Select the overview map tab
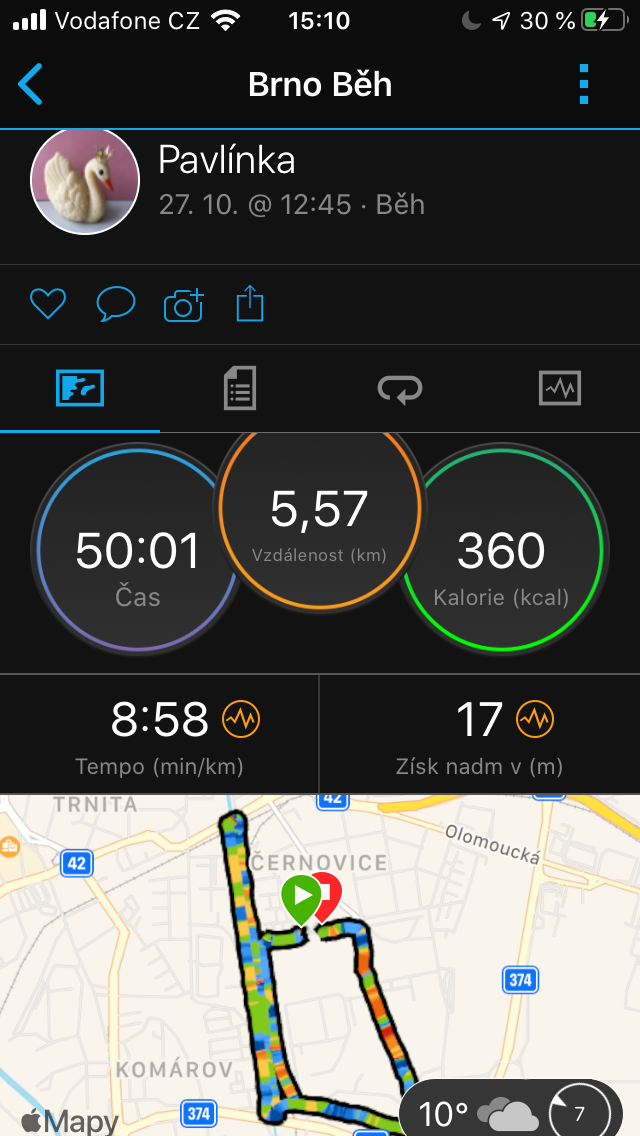The height and width of the screenshot is (1136, 640). pos(80,388)
